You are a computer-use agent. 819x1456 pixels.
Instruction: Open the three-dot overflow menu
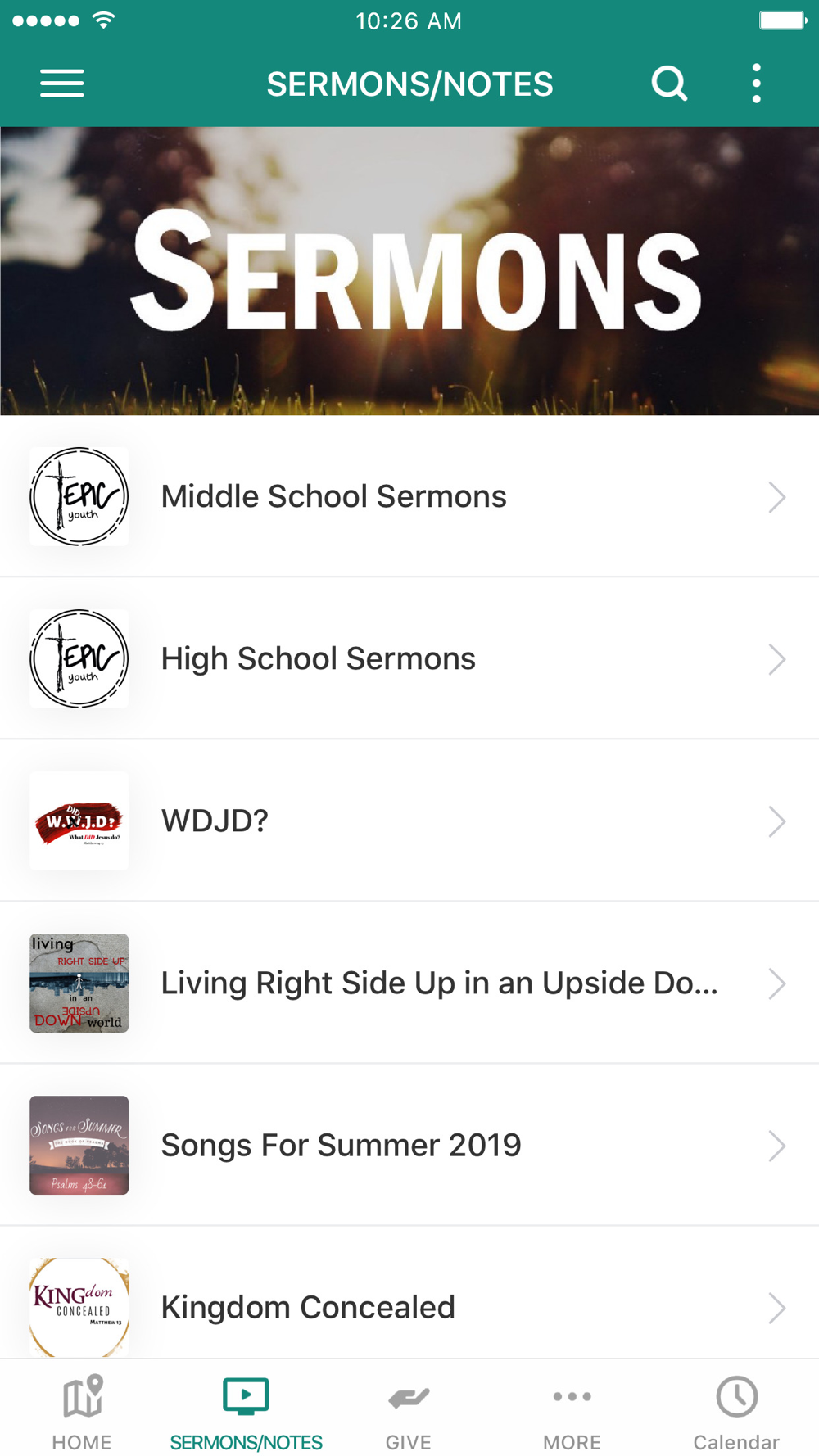click(x=756, y=84)
